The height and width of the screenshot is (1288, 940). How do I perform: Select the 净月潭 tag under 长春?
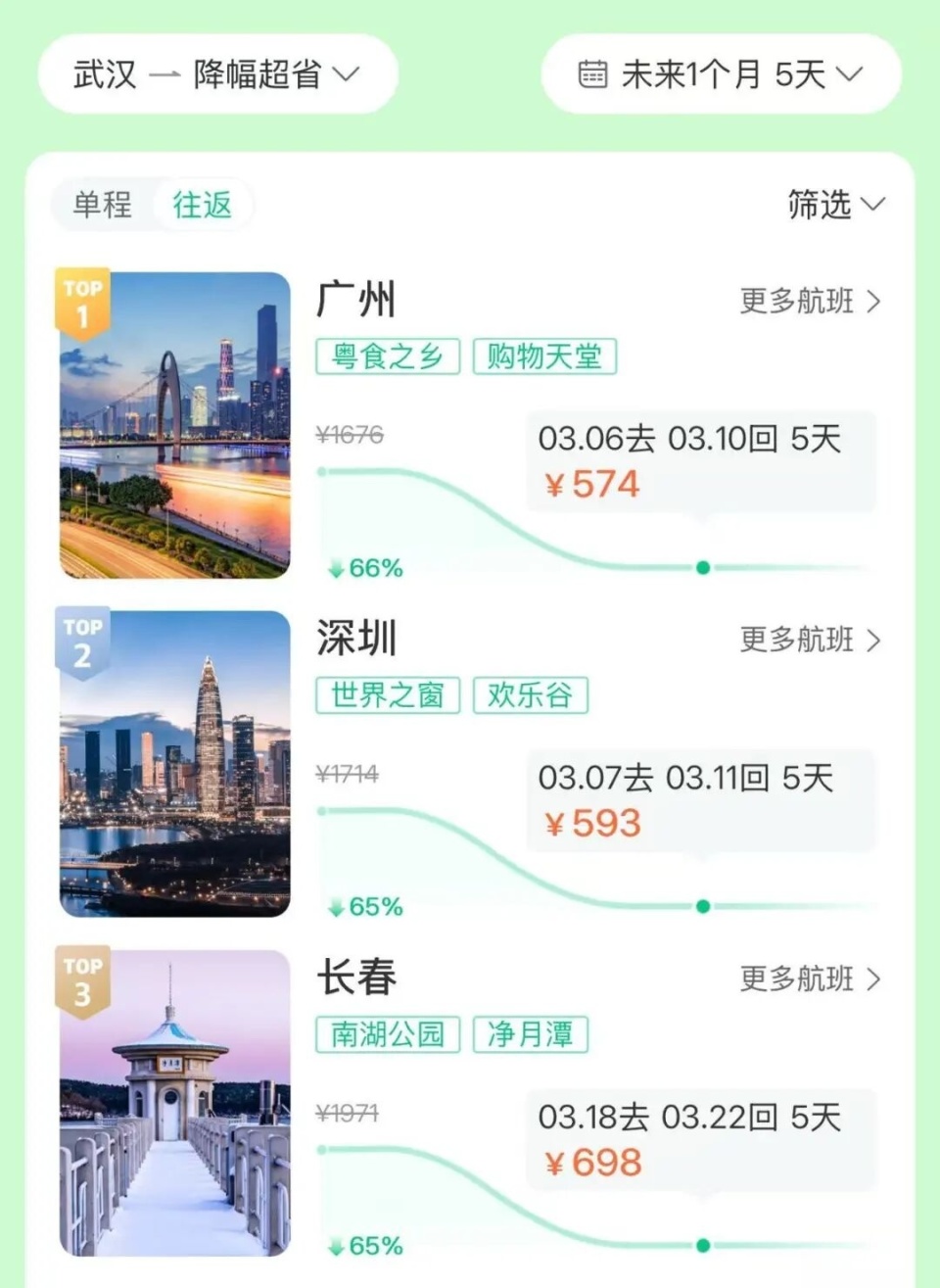(x=529, y=1034)
